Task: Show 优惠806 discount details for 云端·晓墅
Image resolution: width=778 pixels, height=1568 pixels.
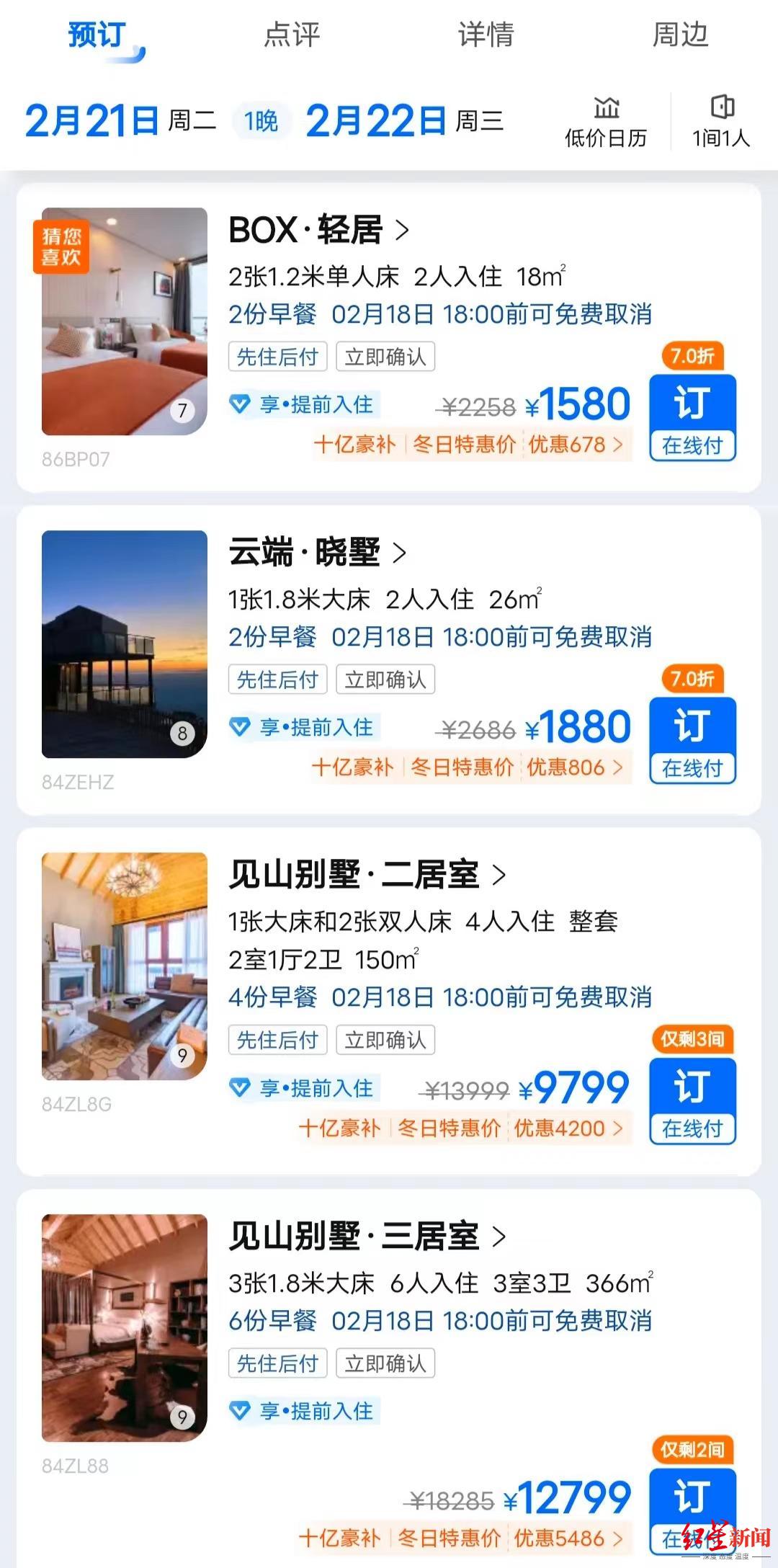Action: click(574, 767)
